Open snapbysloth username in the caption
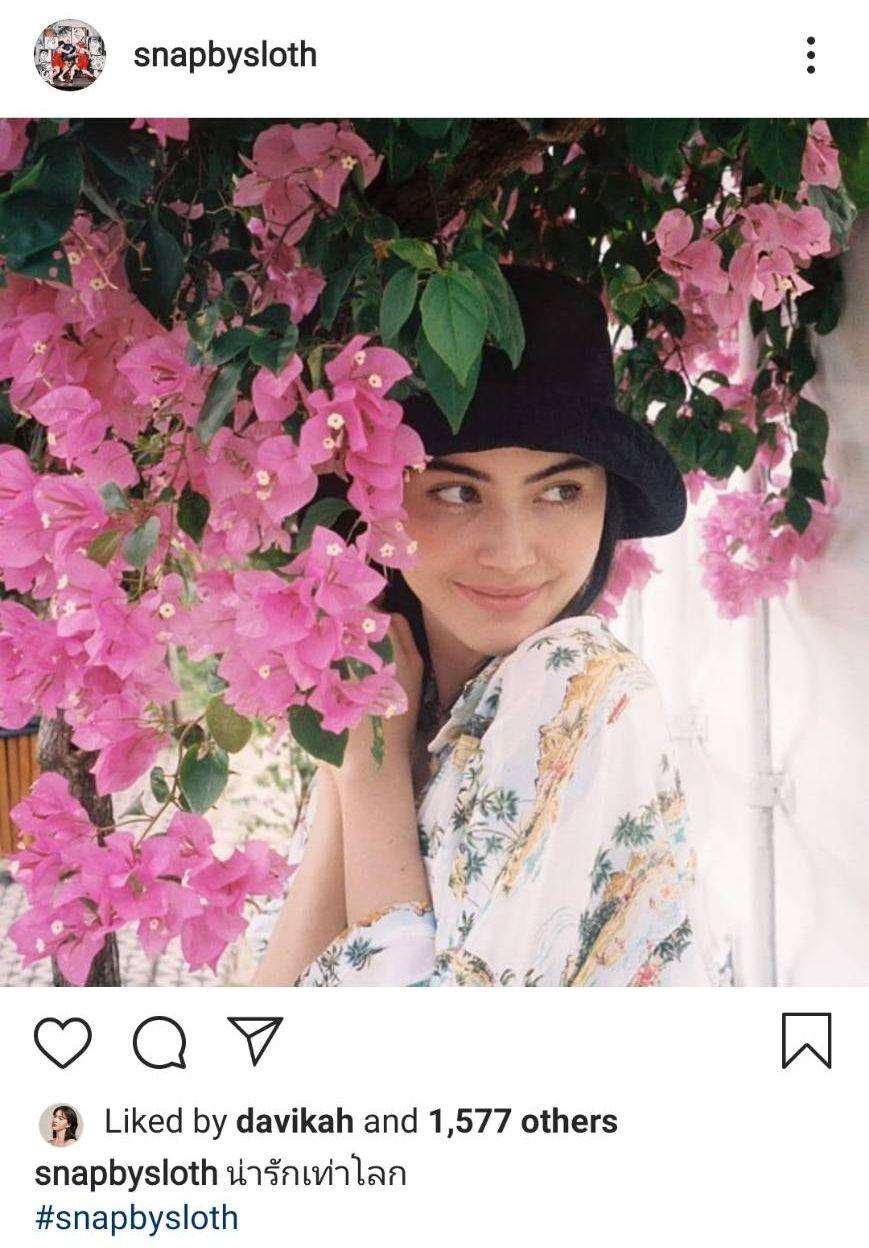 click(126, 1173)
